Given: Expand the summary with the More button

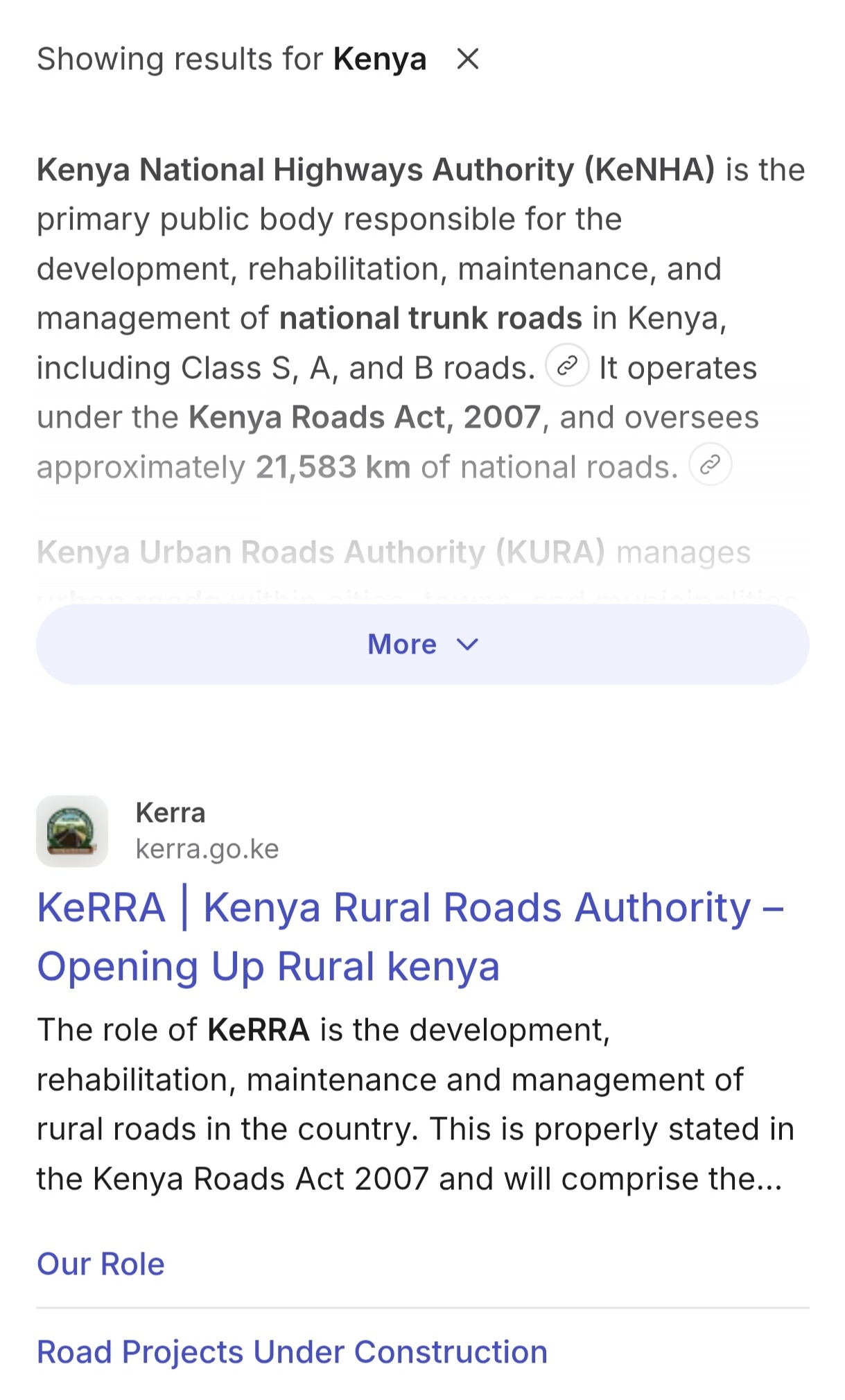Looking at the screenshot, I should click(x=422, y=645).
